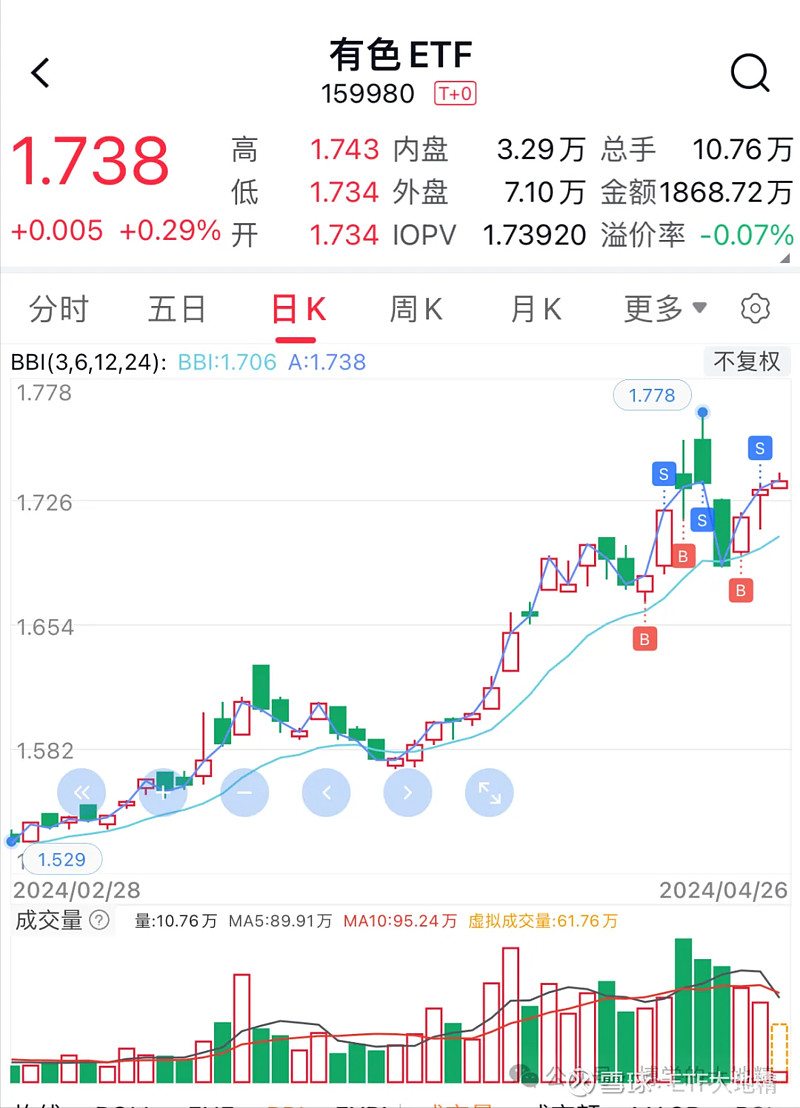Switch to the 周K weekly chart tab

415,309
